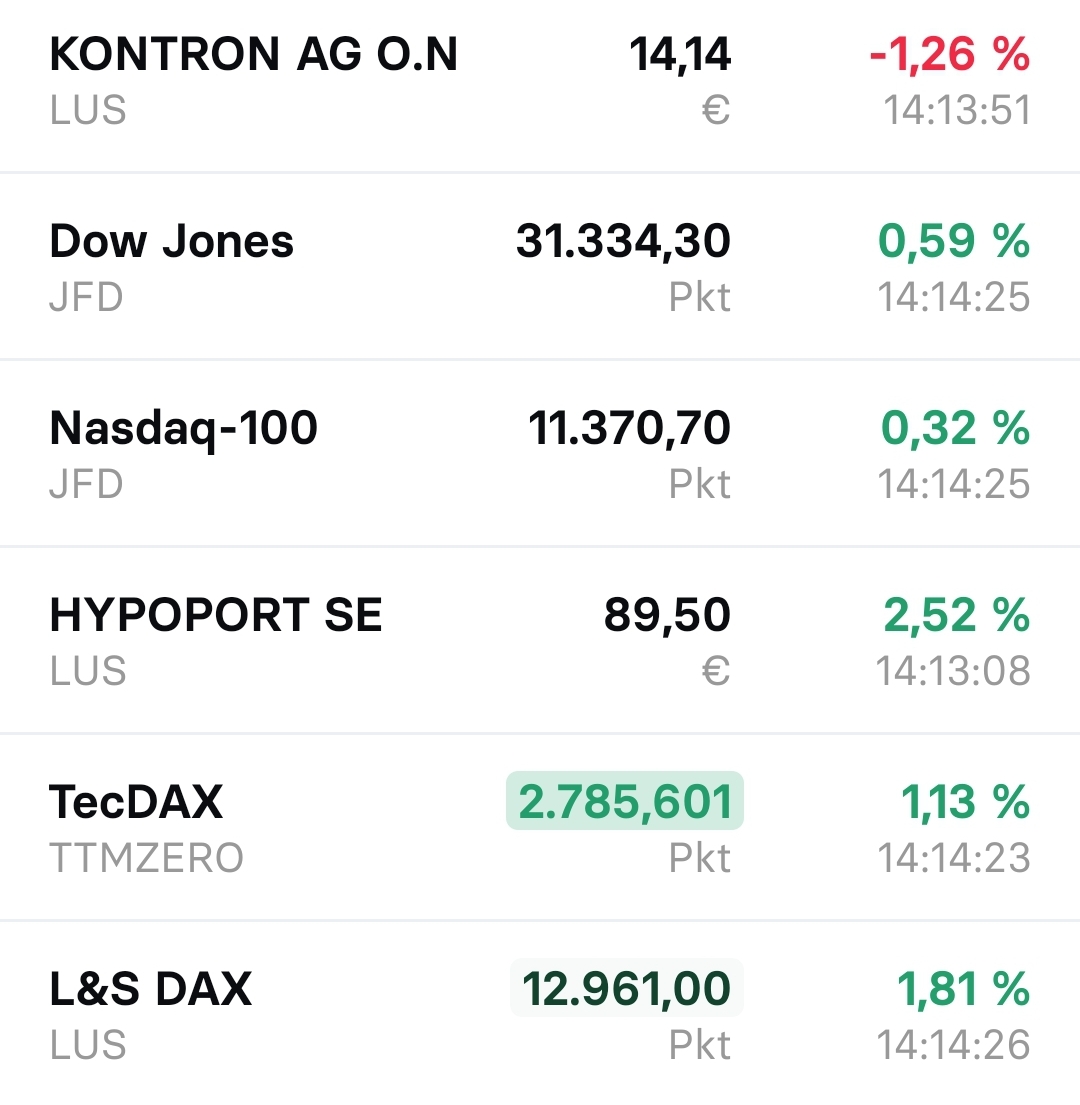The height and width of the screenshot is (1105, 1080).
Task: Click the JFD label below Dow Jones
Action: [85, 297]
